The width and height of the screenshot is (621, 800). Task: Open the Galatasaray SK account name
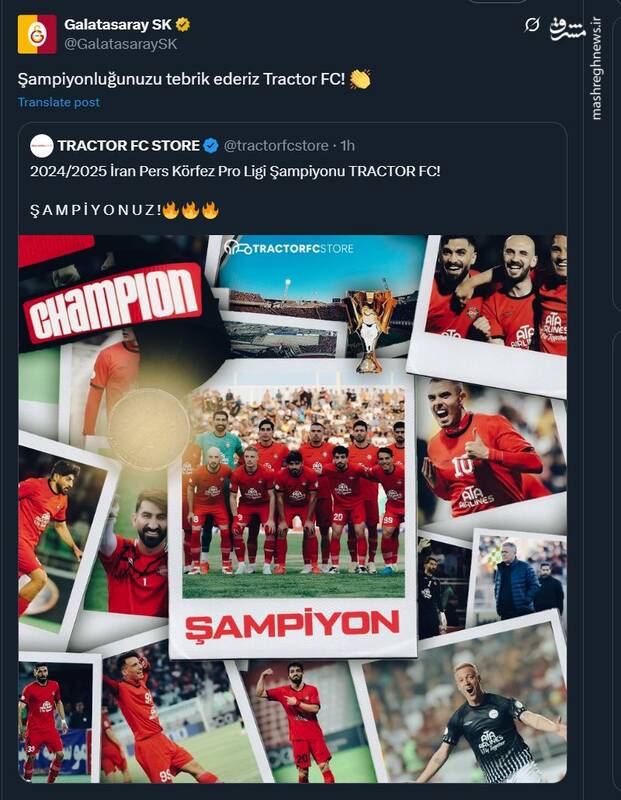tap(112, 24)
